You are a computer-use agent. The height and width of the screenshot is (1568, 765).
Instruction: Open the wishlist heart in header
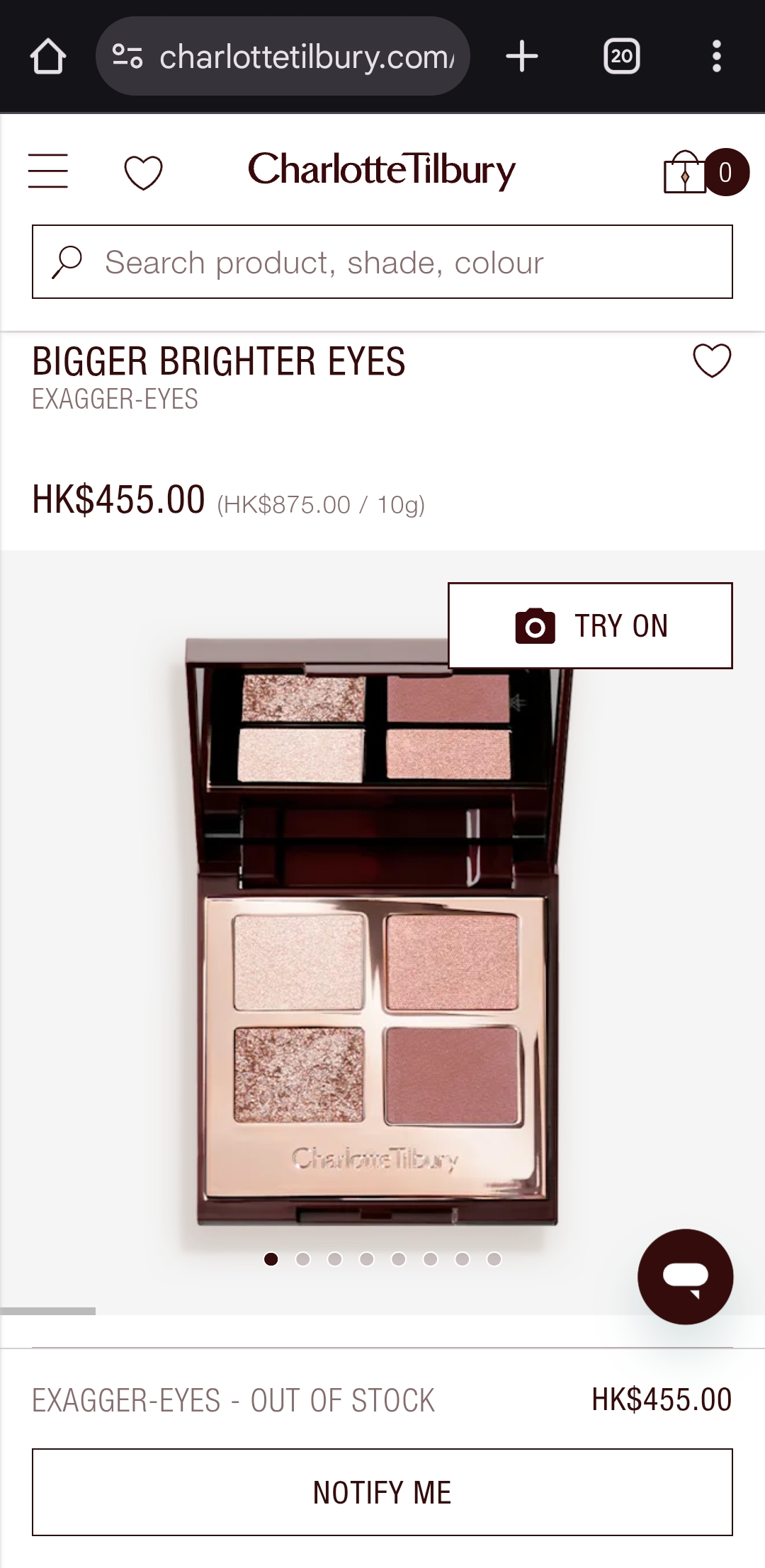click(143, 173)
